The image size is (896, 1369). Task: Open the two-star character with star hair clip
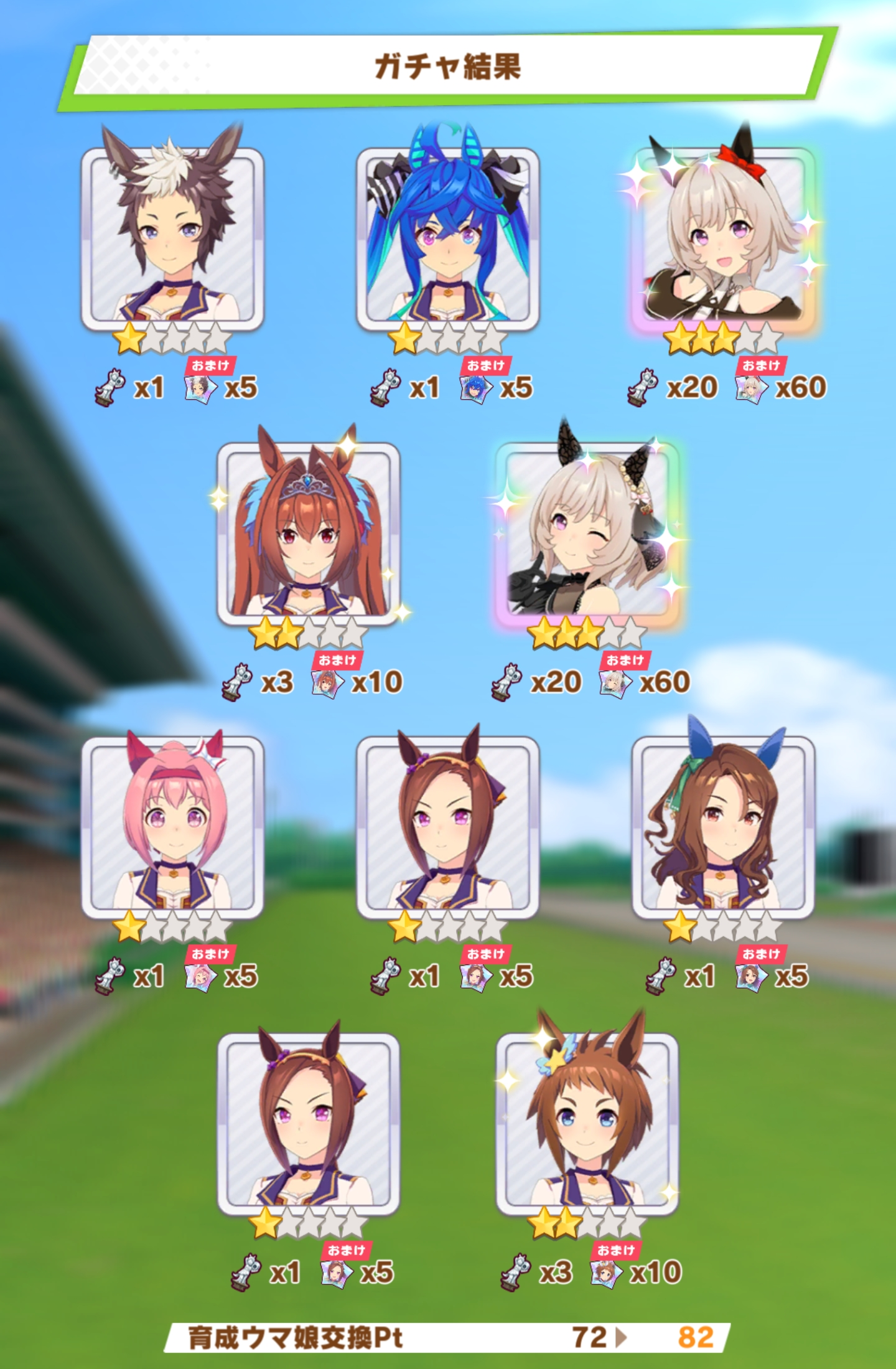pos(586,1124)
